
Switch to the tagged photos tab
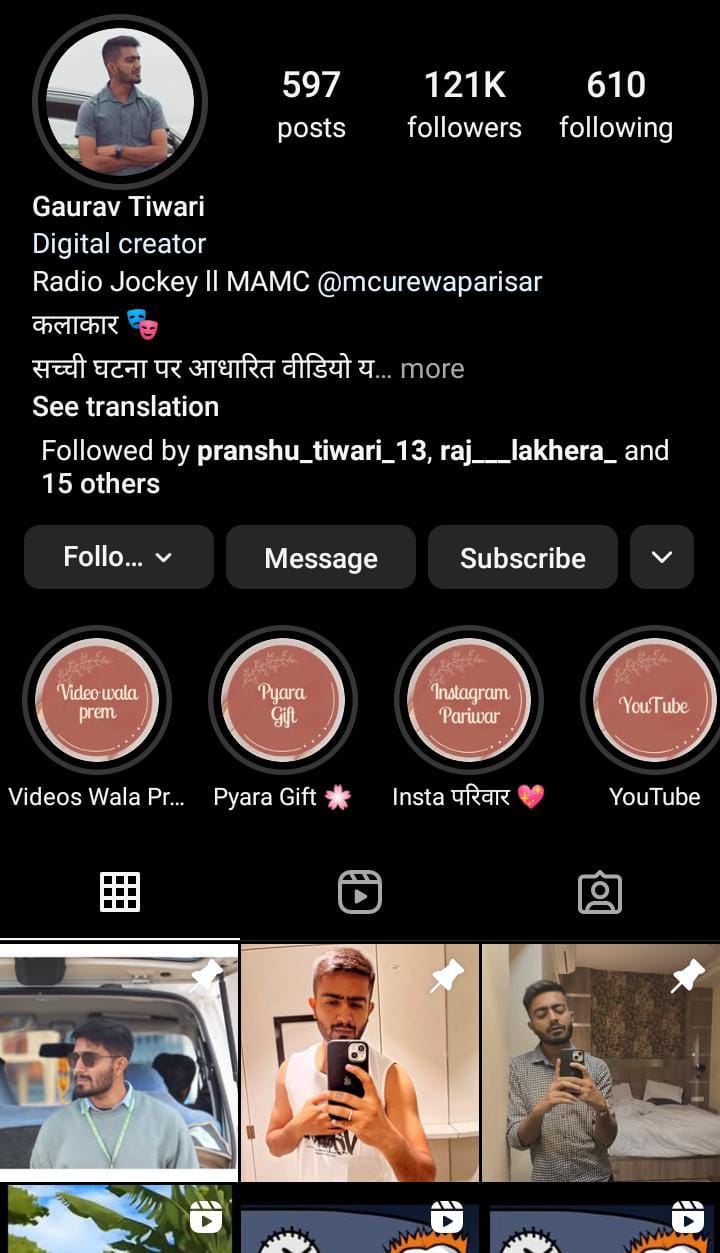pos(600,892)
